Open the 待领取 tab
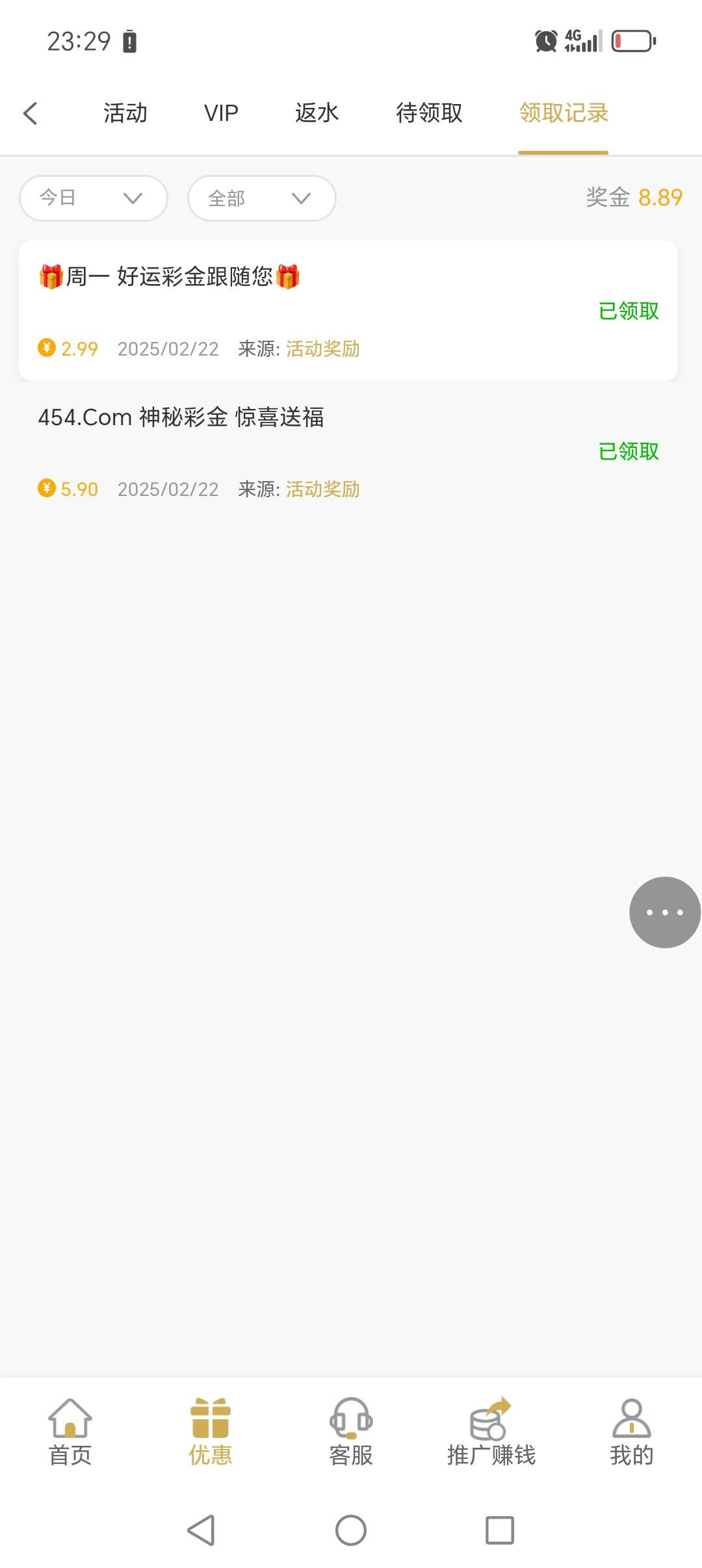702x1568 pixels. (429, 113)
